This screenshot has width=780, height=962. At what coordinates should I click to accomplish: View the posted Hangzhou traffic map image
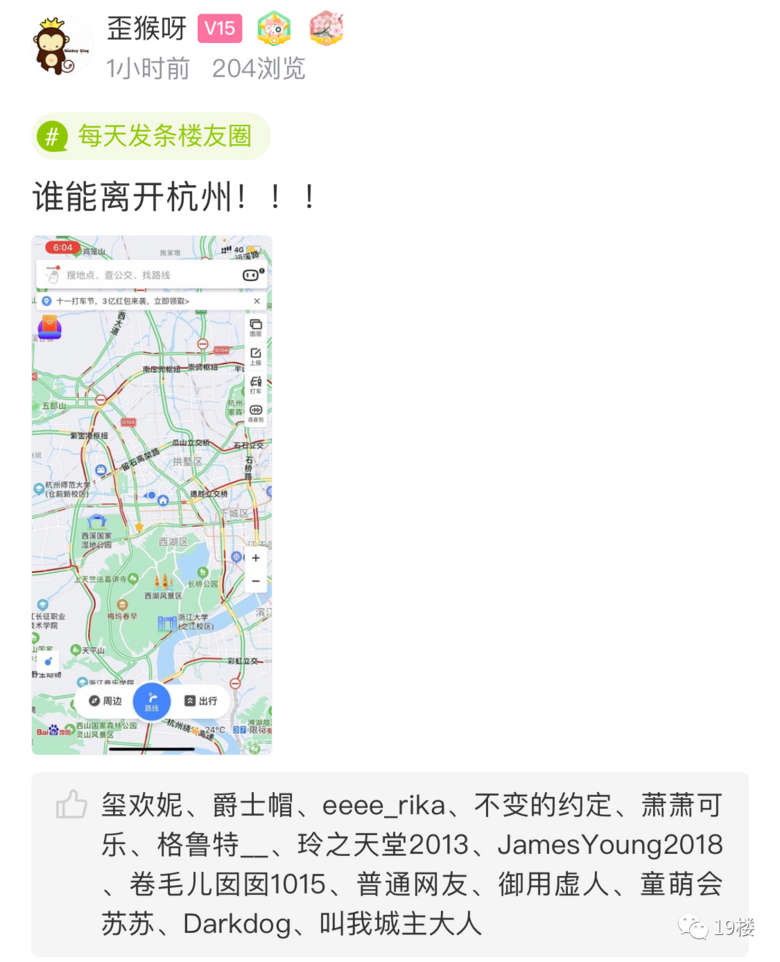tap(152, 495)
